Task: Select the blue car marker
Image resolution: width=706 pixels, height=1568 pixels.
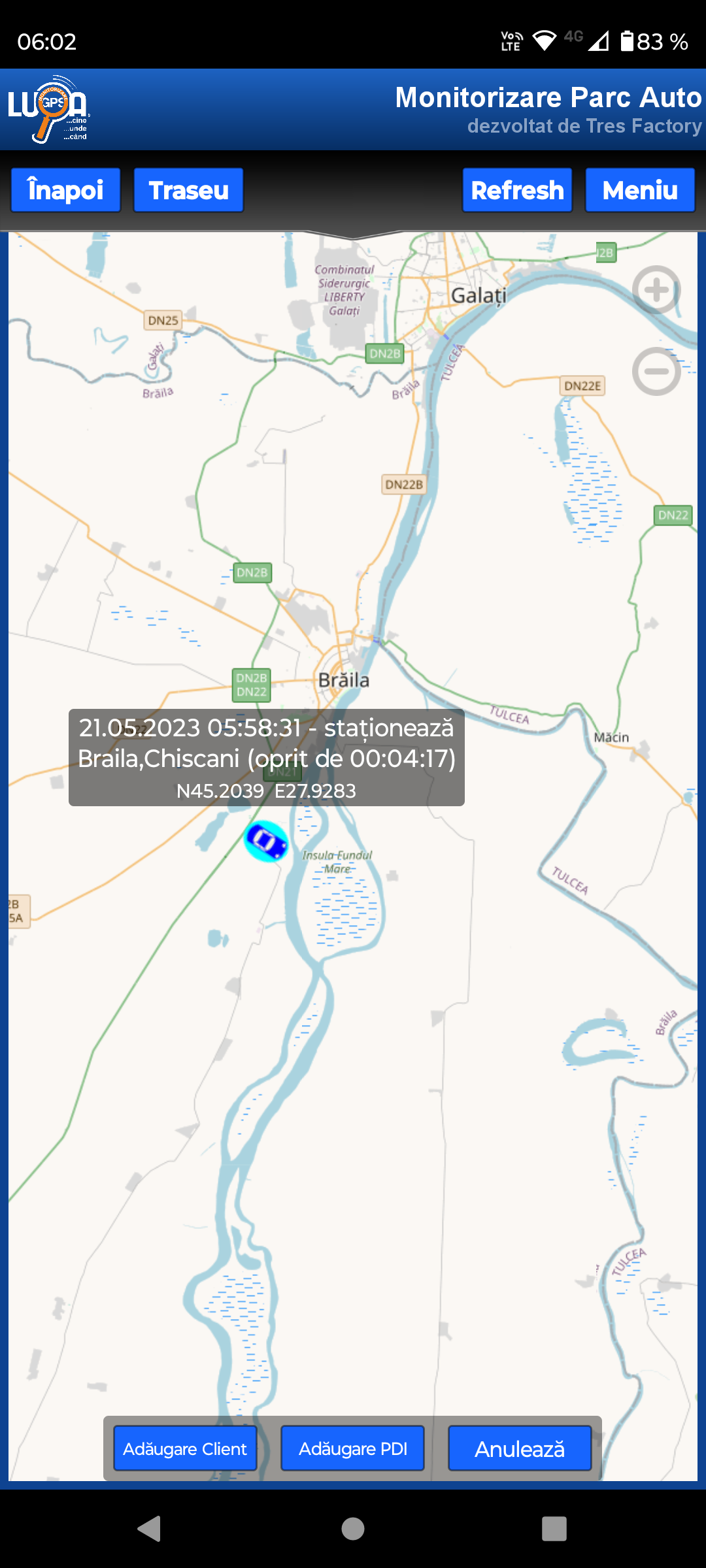Action: tap(266, 841)
